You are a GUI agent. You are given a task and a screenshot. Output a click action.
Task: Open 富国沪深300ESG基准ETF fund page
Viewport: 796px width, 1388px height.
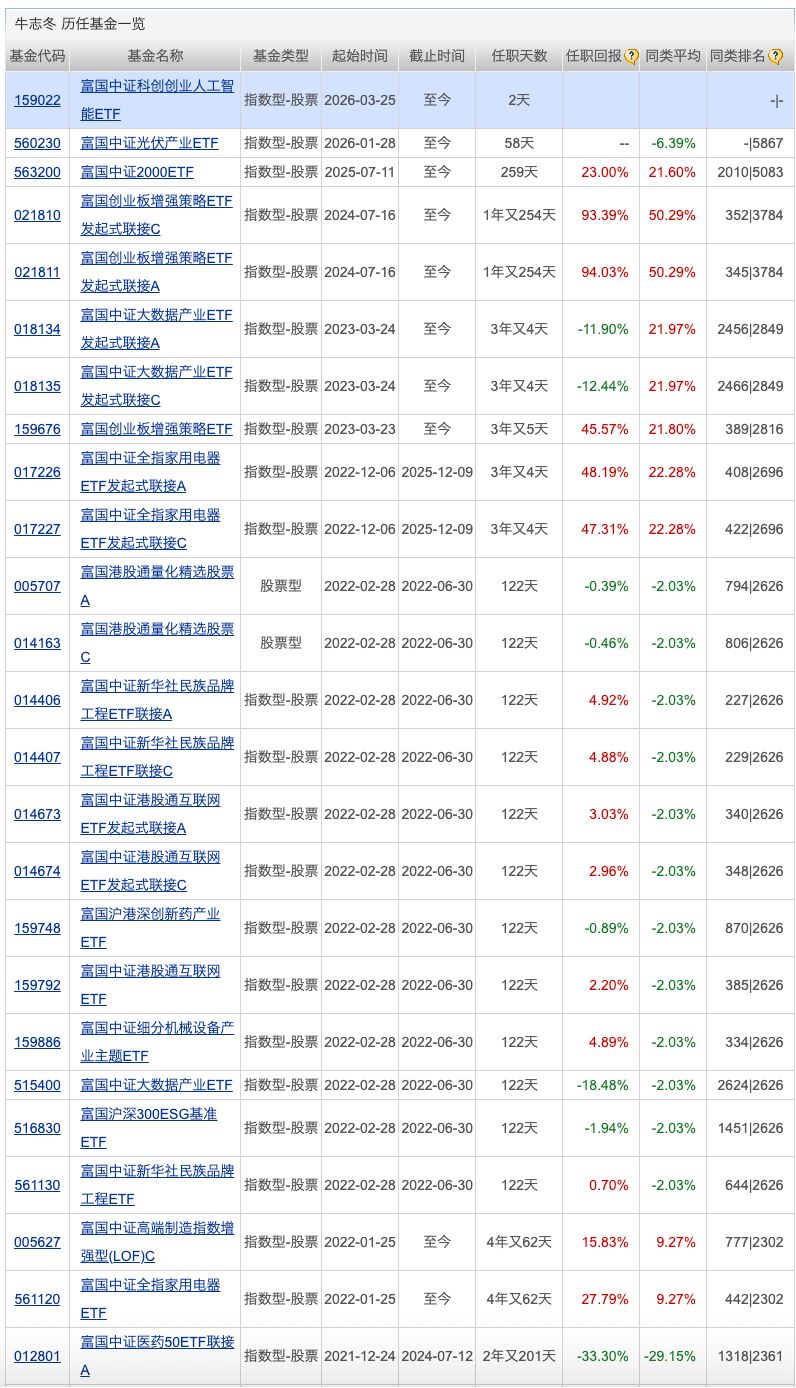point(149,1114)
